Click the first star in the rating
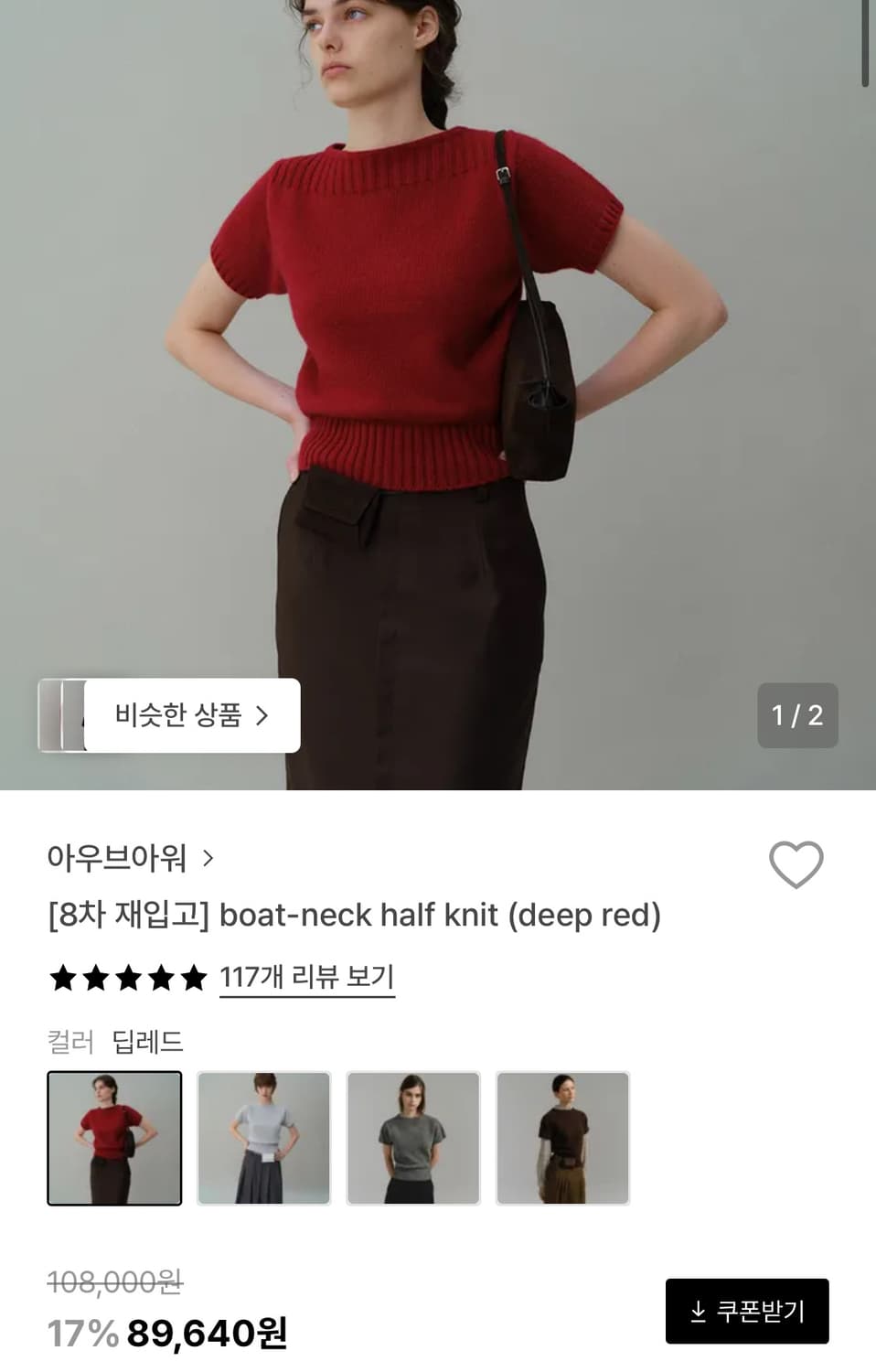Screen dimensions: 876x1372 [x=62, y=977]
